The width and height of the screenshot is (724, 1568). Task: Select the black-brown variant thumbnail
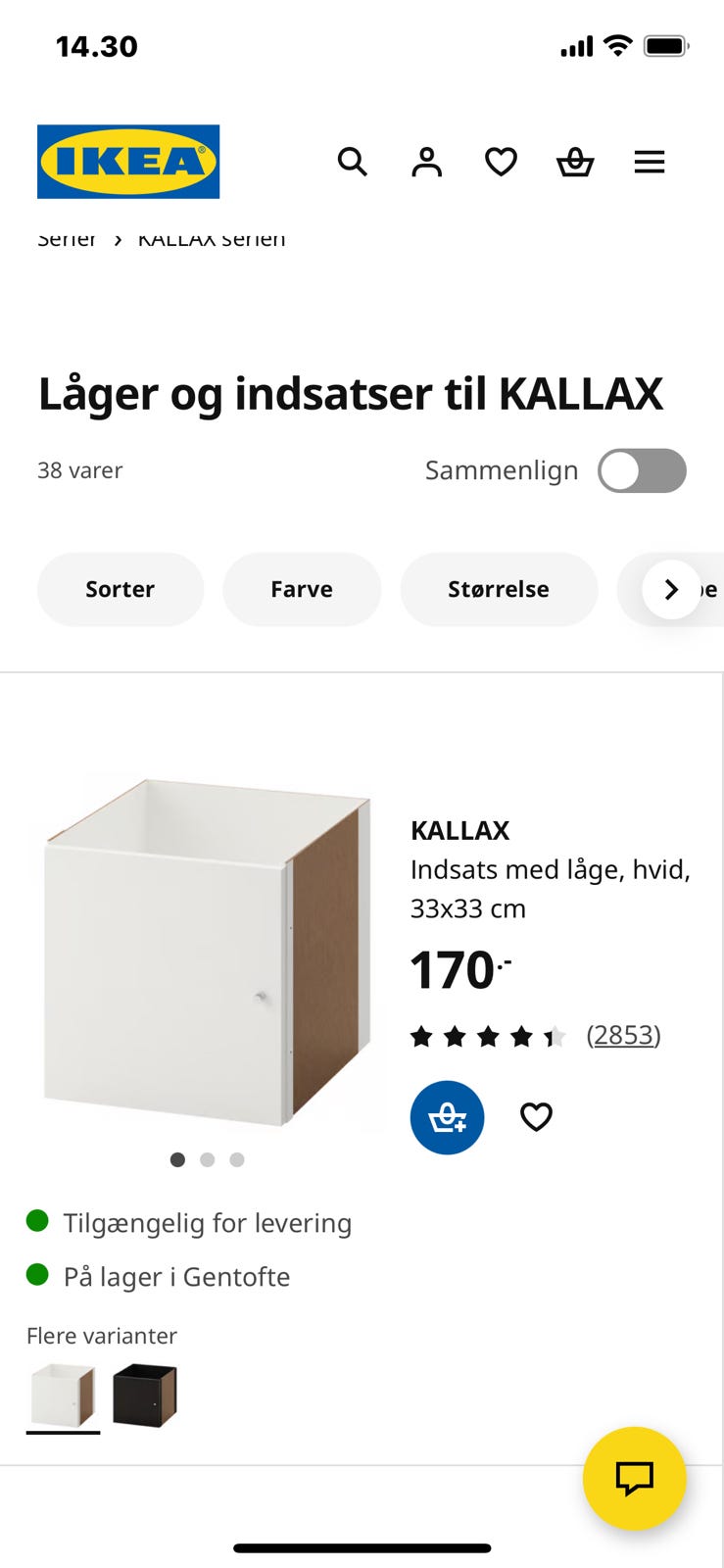click(144, 1394)
